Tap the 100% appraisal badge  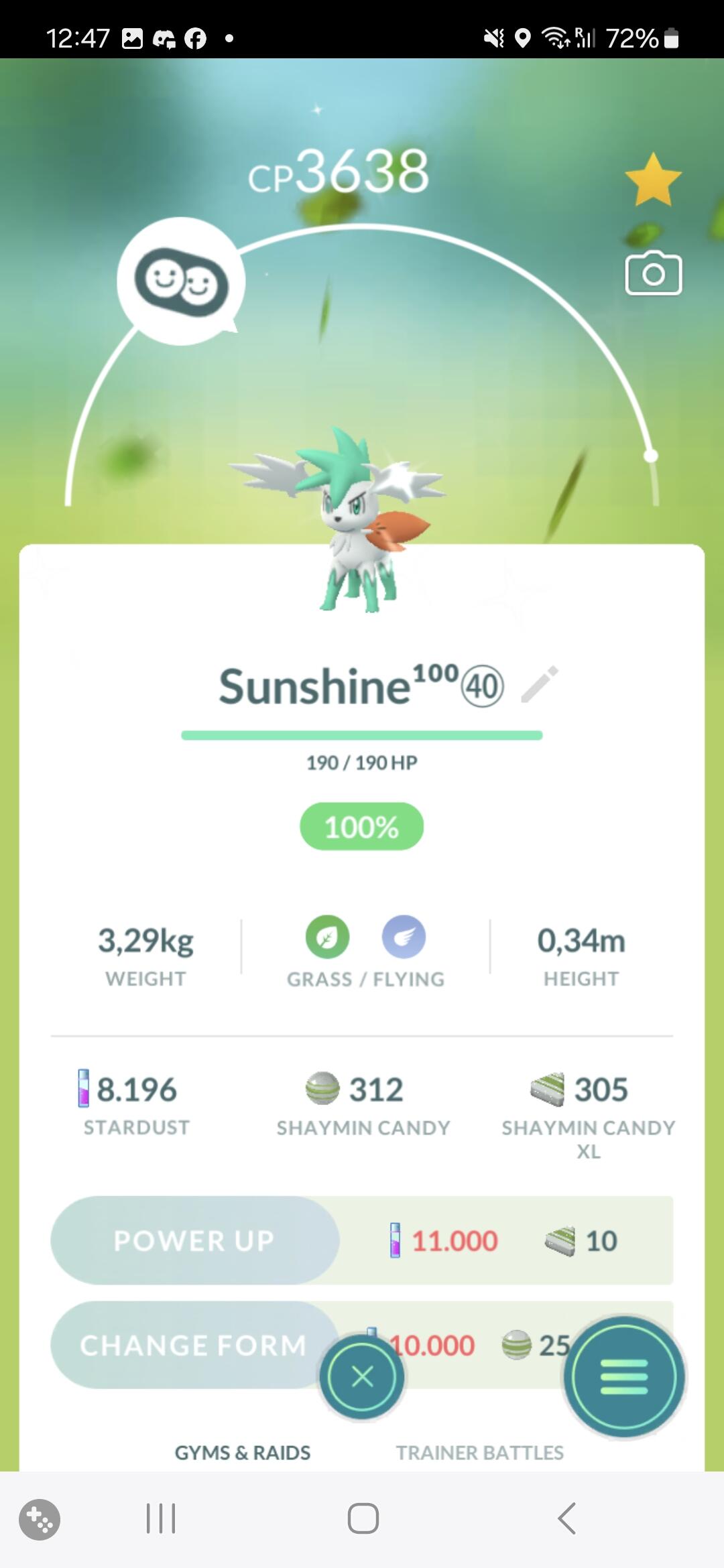point(361,827)
